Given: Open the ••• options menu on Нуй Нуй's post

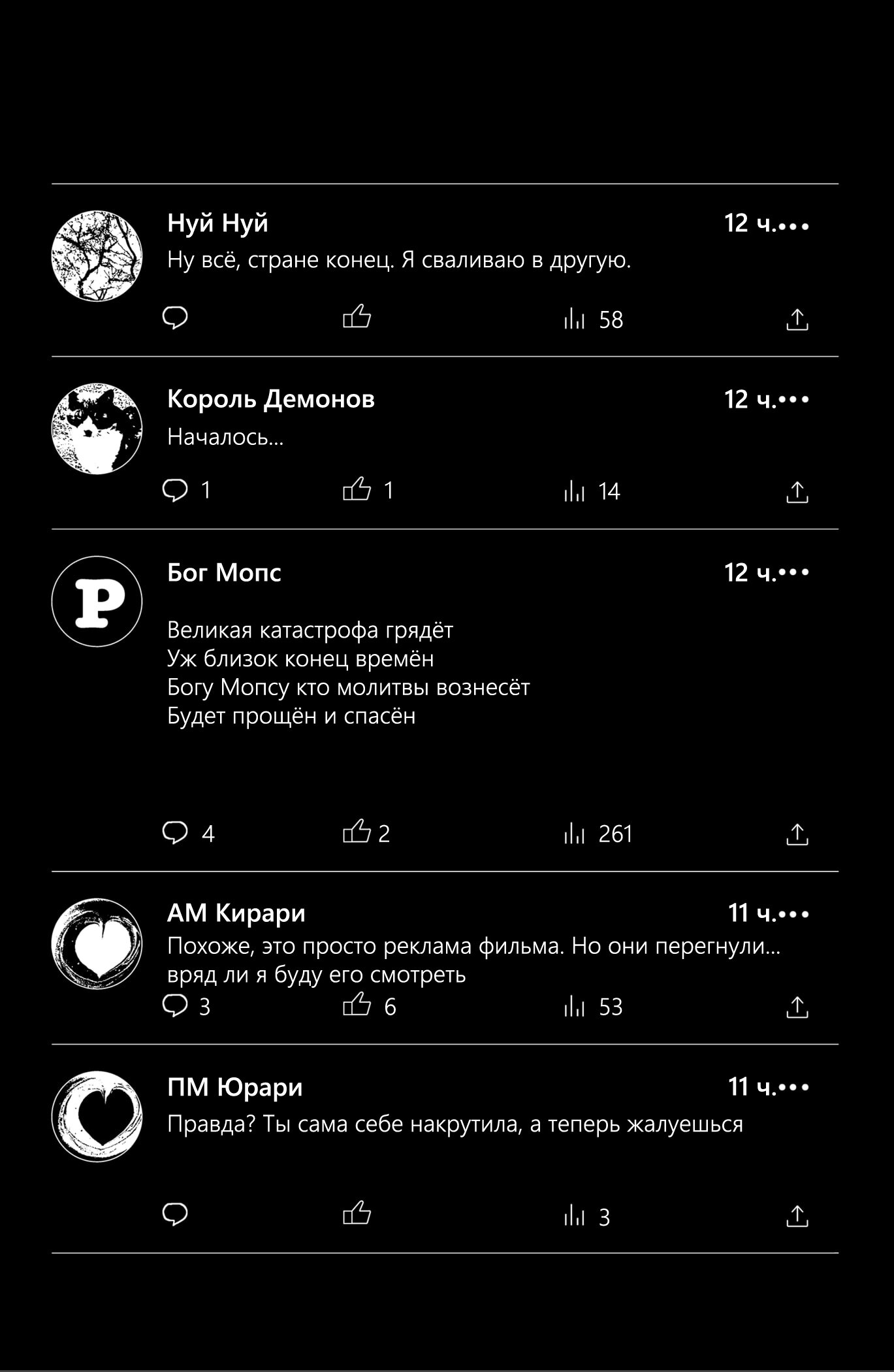Looking at the screenshot, I should (x=794, y=225).
